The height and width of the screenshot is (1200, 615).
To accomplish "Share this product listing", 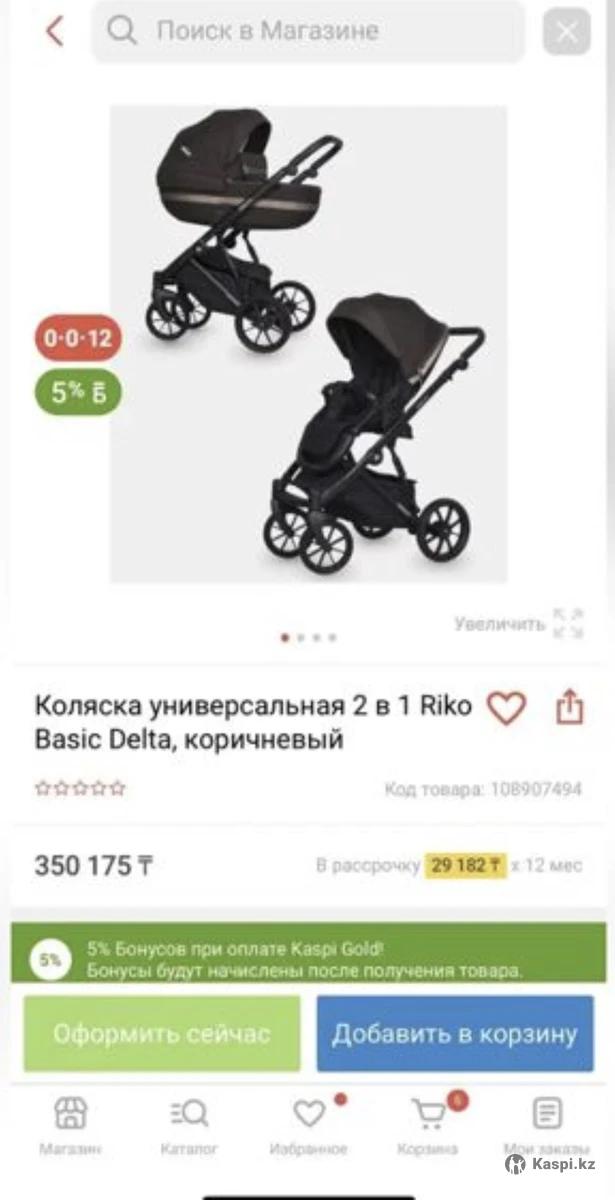I will tap(568, 706).
